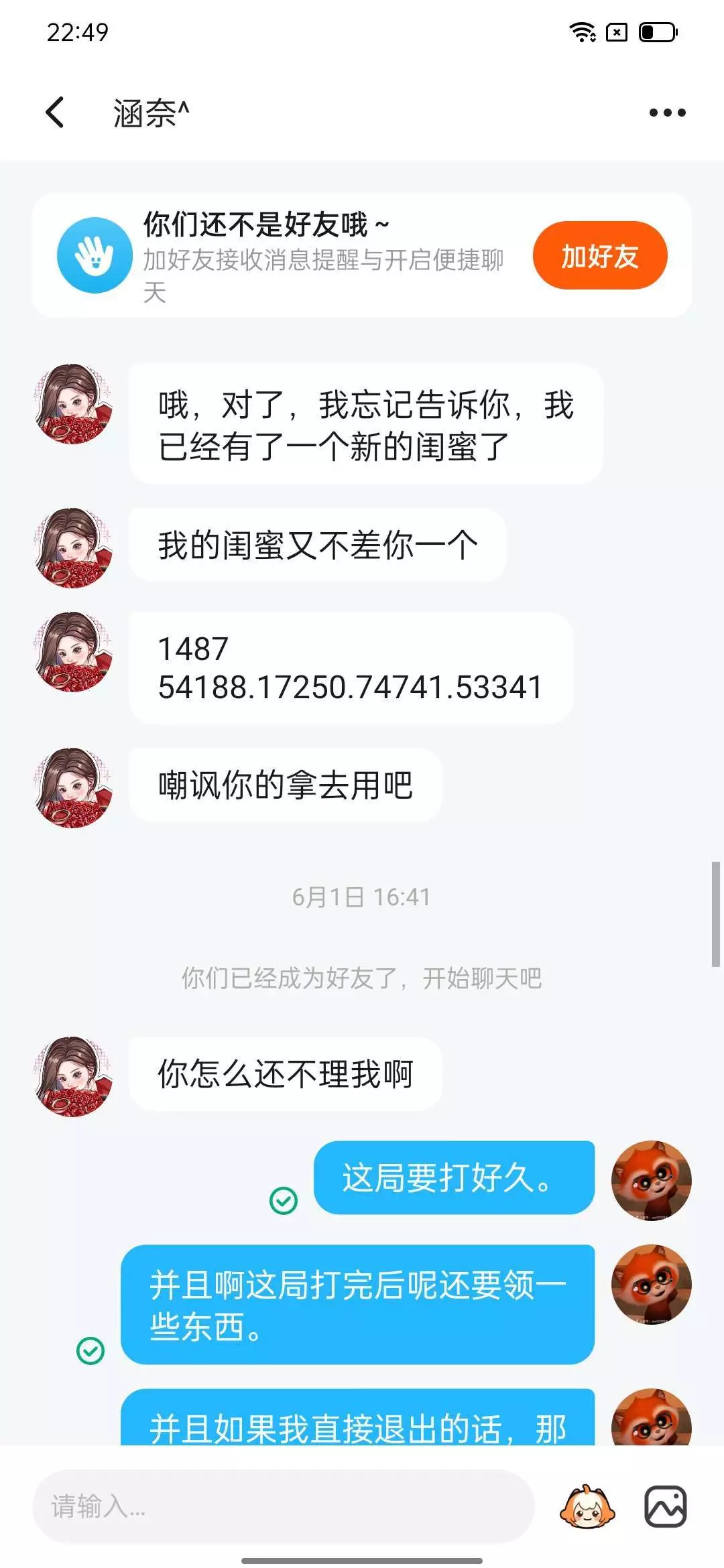The image size is (724, 1568).
Task: Go back from the chat with 涵奈^
Action: pyautogui.click(x=55, y=112)
